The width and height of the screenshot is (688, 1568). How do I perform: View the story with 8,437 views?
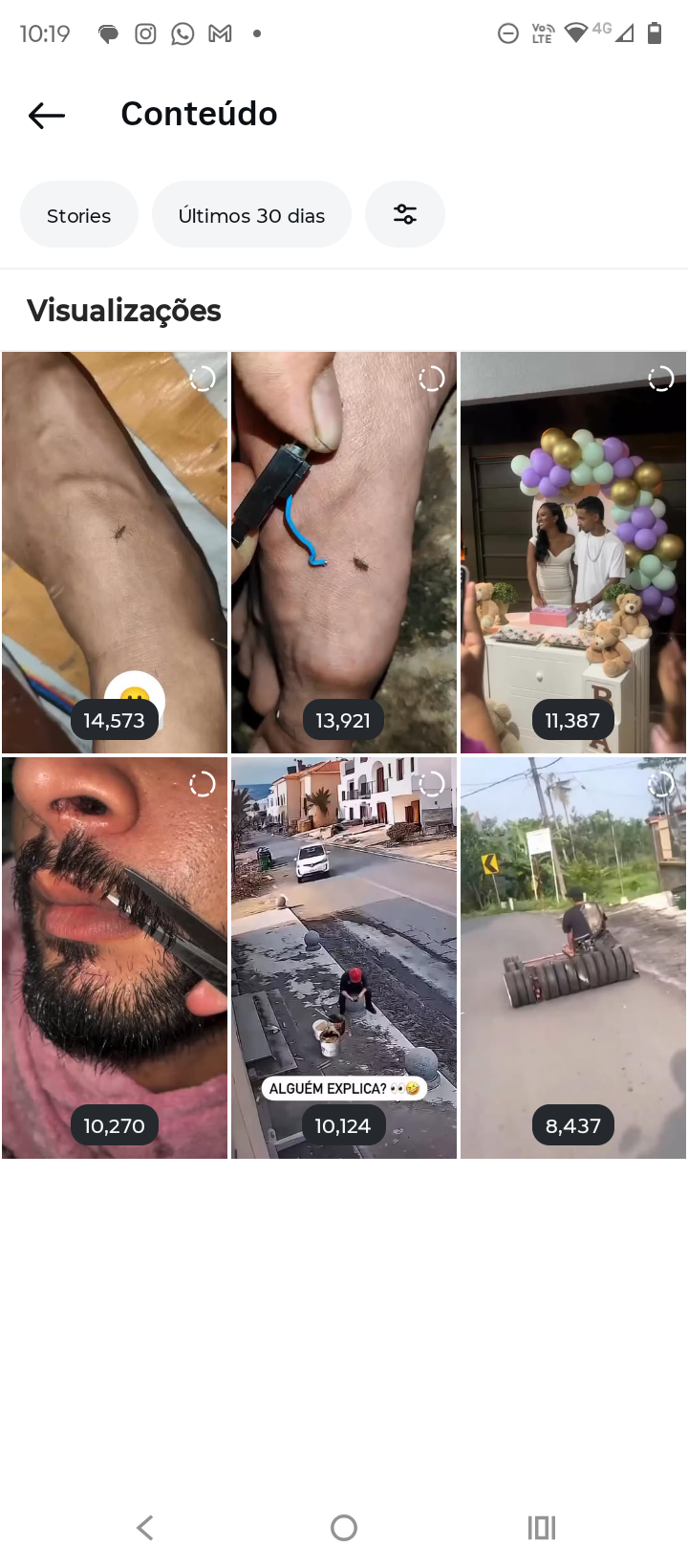(573, 957)
